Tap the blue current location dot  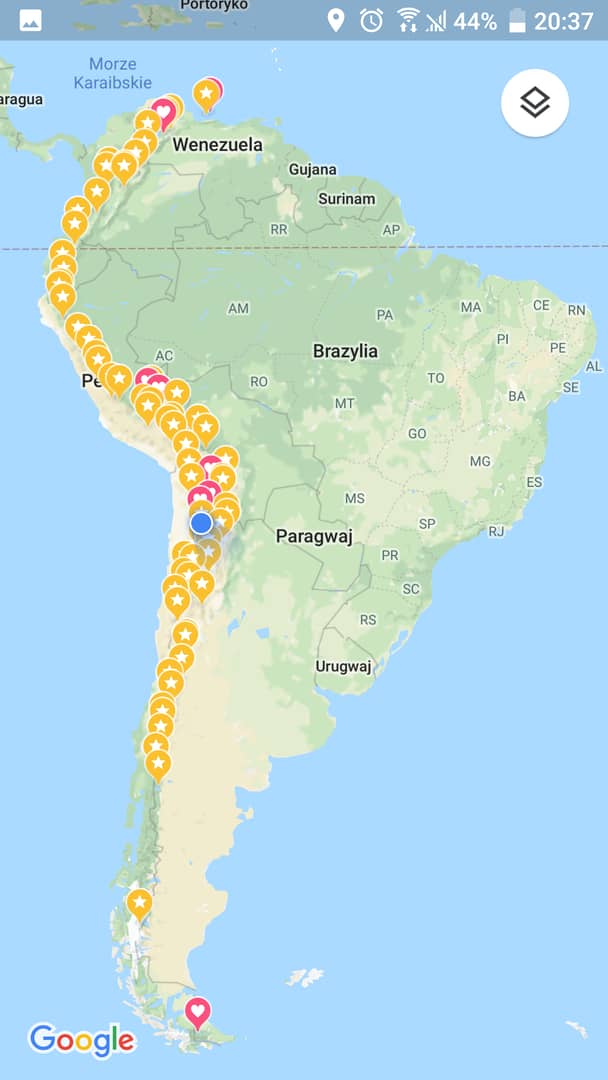coord(201,522)
